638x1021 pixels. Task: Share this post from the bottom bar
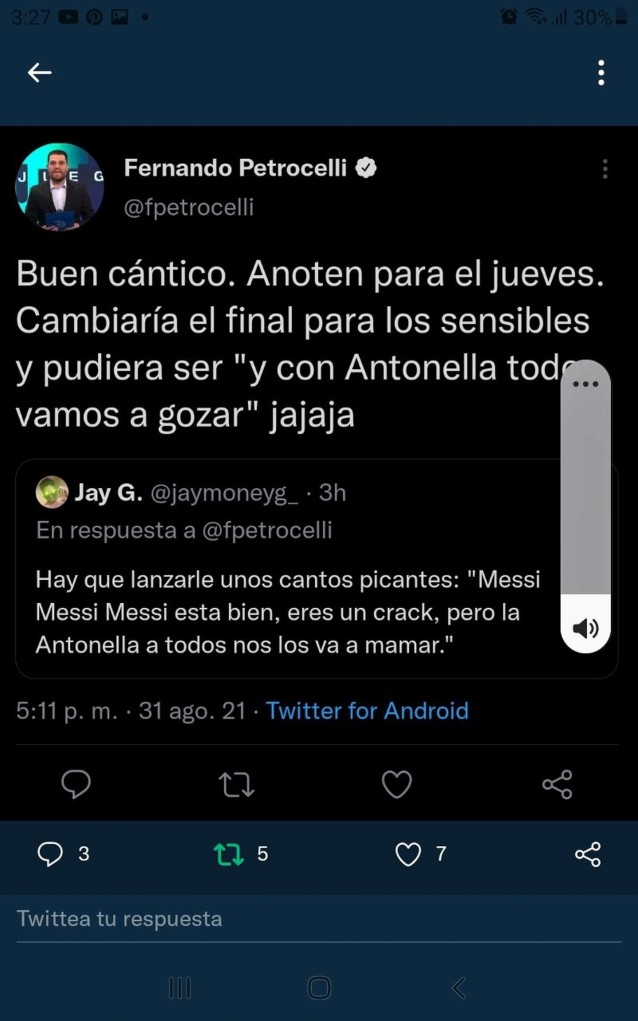[x=588, y=854]
